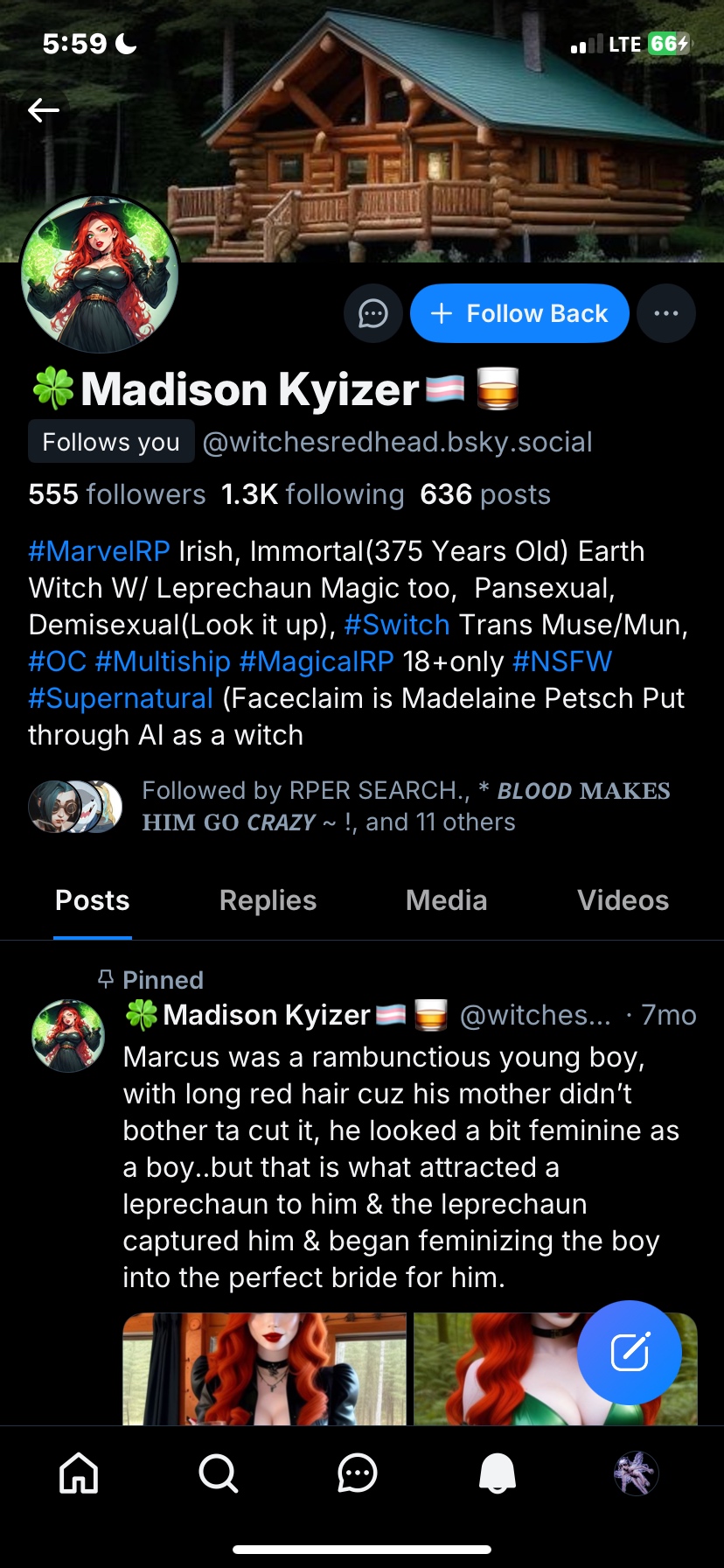
Task: View followers you know: RPER SEARCH and others
Action: coord(350,806)
